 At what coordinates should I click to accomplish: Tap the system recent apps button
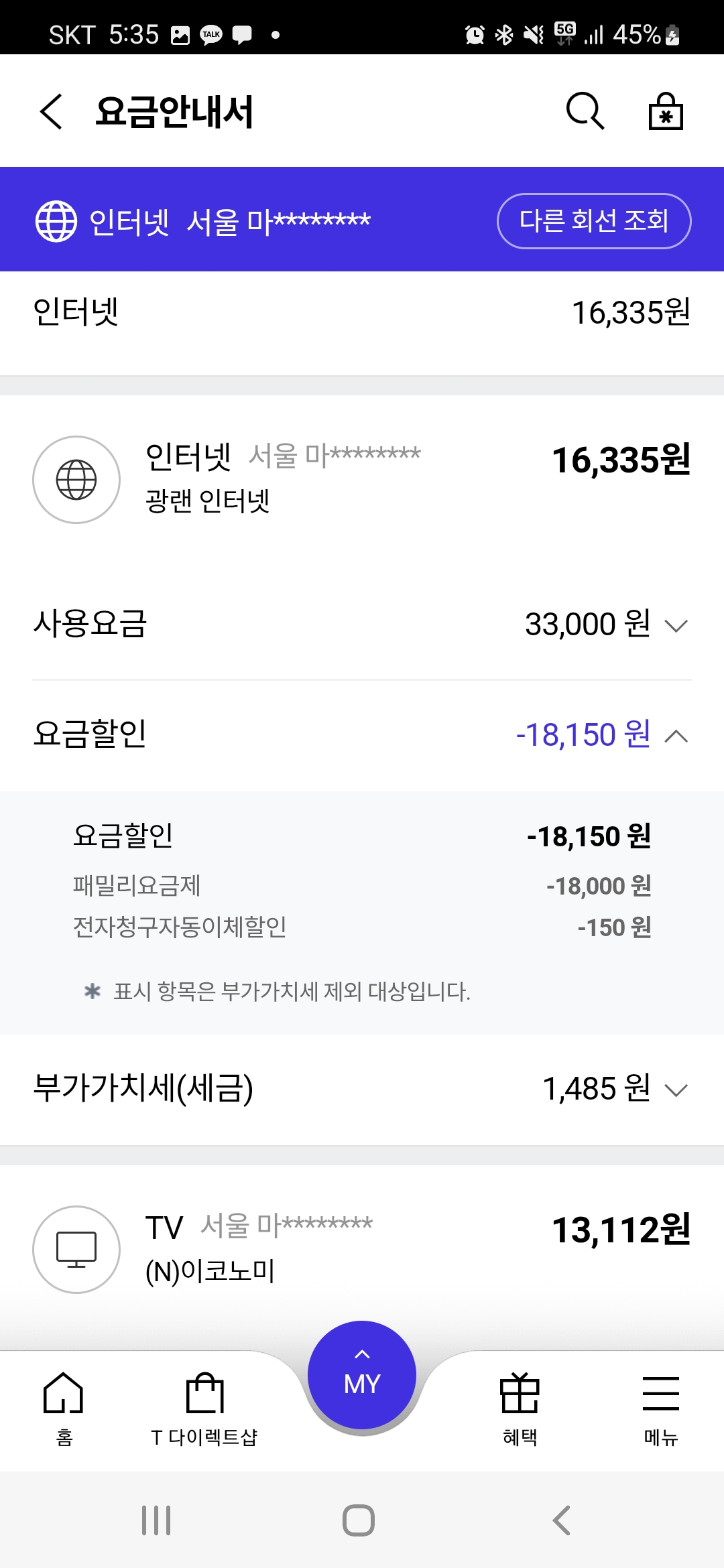pos(156,1520)
